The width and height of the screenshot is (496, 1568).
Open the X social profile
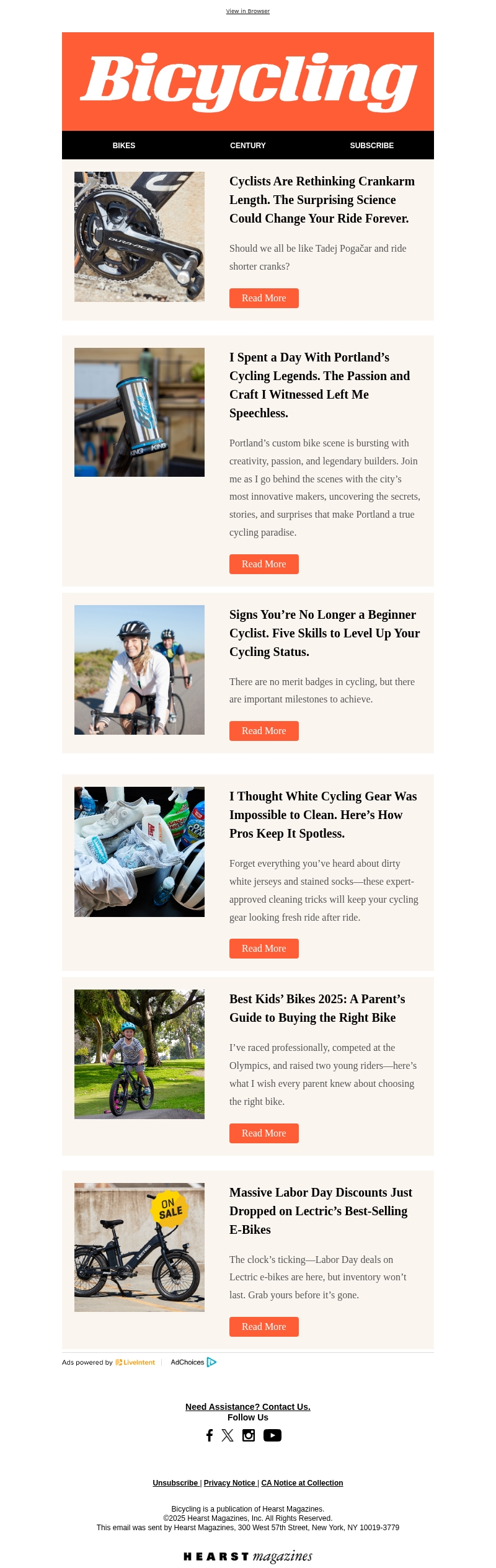[x=228, y=1435]
